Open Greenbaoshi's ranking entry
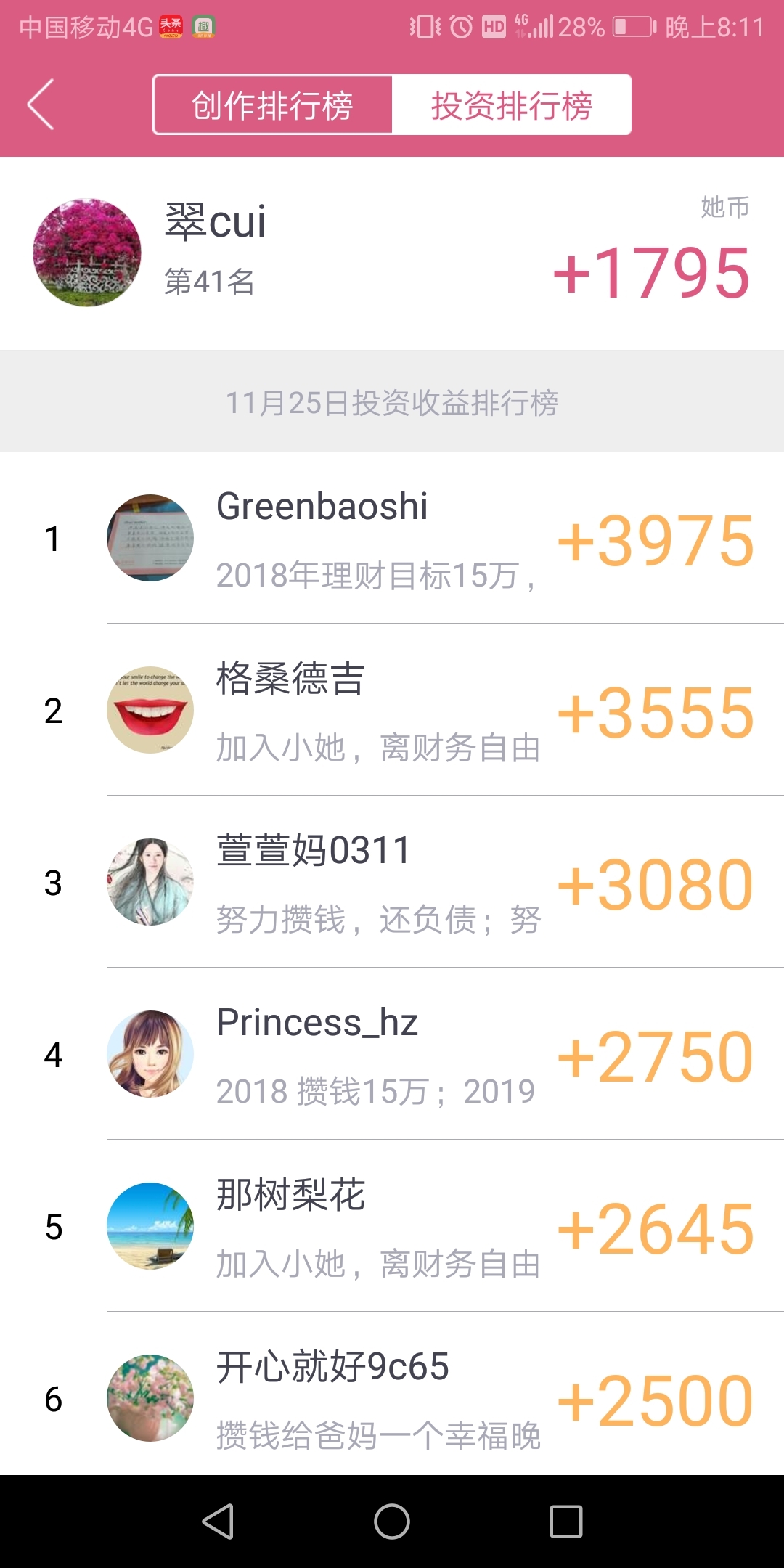 tap(392, 538)
